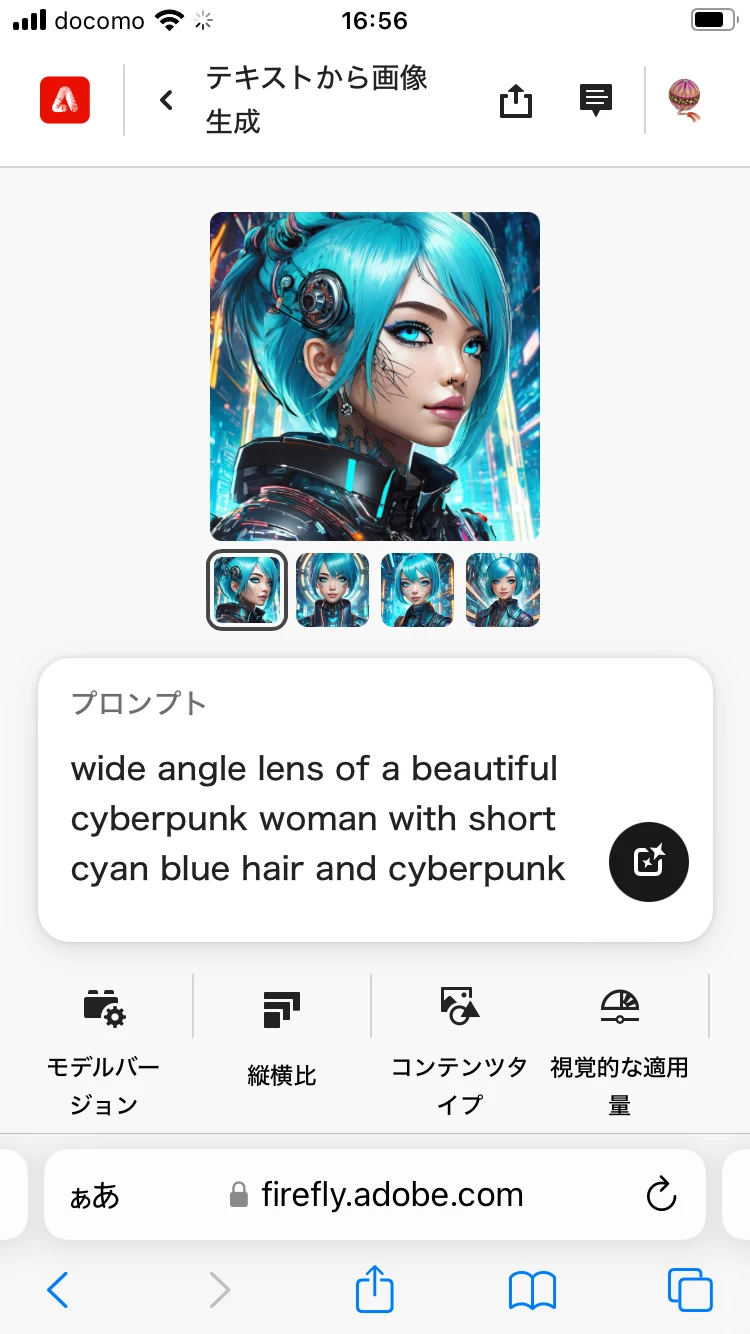This screenshot has height=1334, width=750.
Task: Share the generated image
Action: coord(516,100)
